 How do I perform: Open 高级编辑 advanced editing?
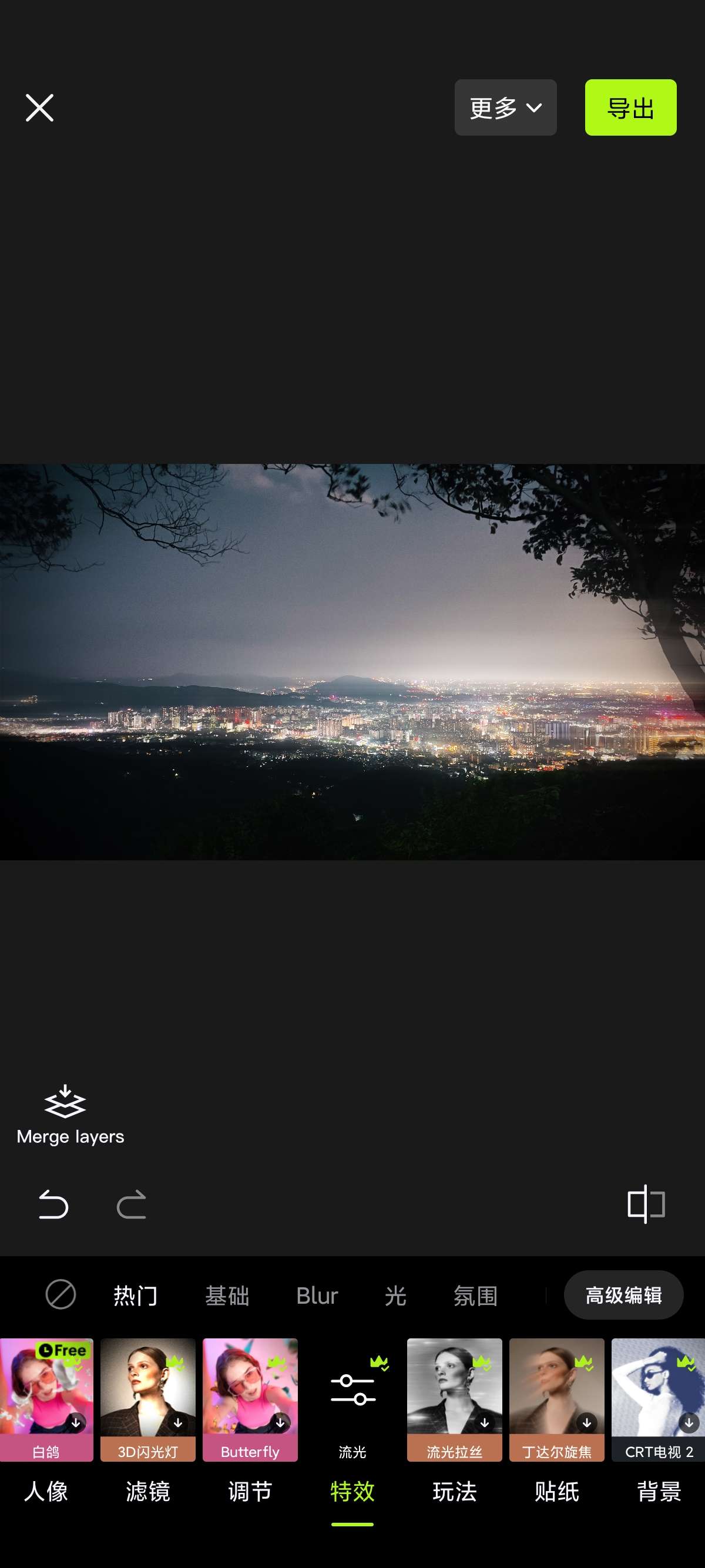623,1296
